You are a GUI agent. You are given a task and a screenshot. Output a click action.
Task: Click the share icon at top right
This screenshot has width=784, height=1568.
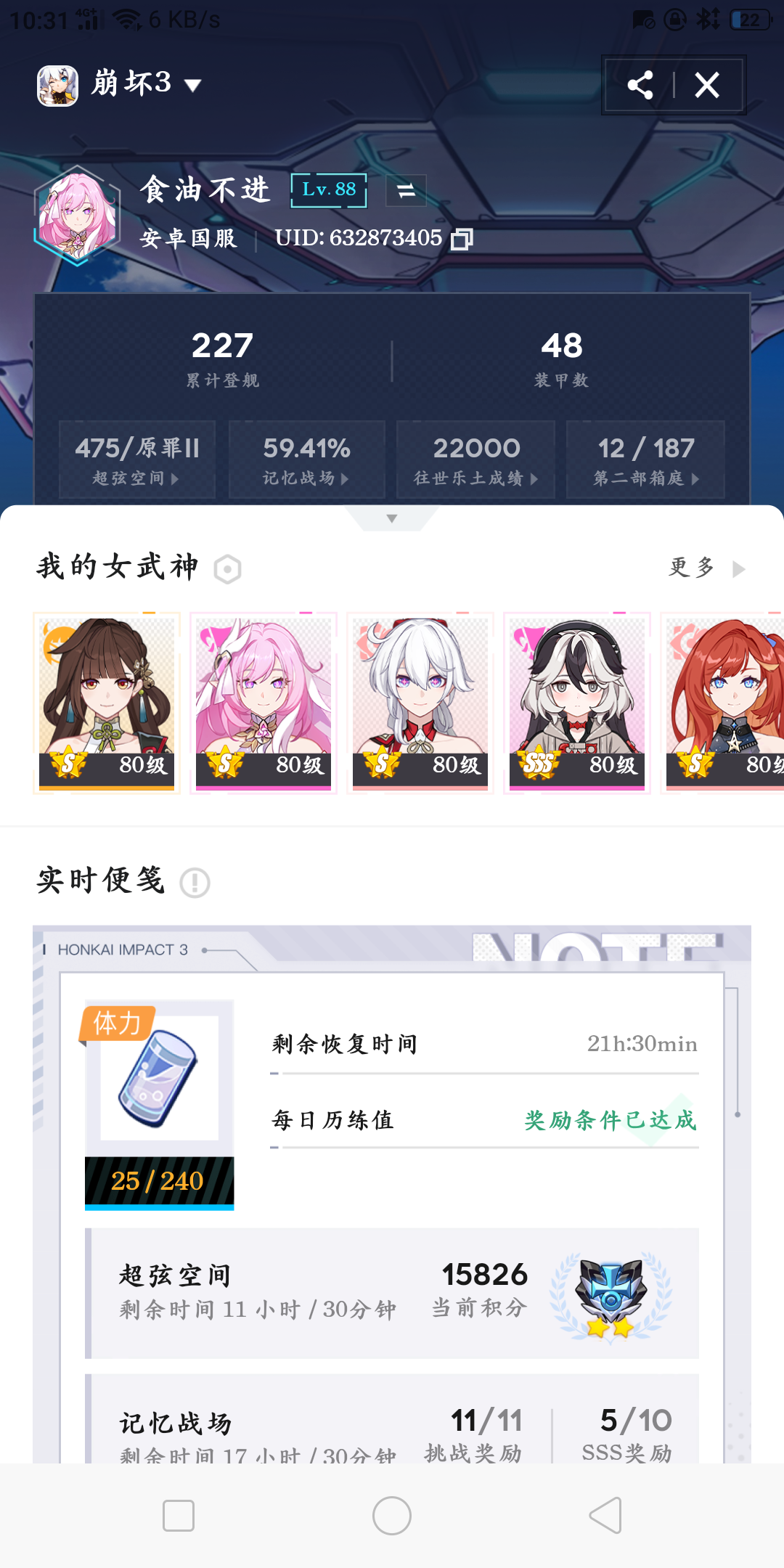pyautogui.click(x=639, y=85)
